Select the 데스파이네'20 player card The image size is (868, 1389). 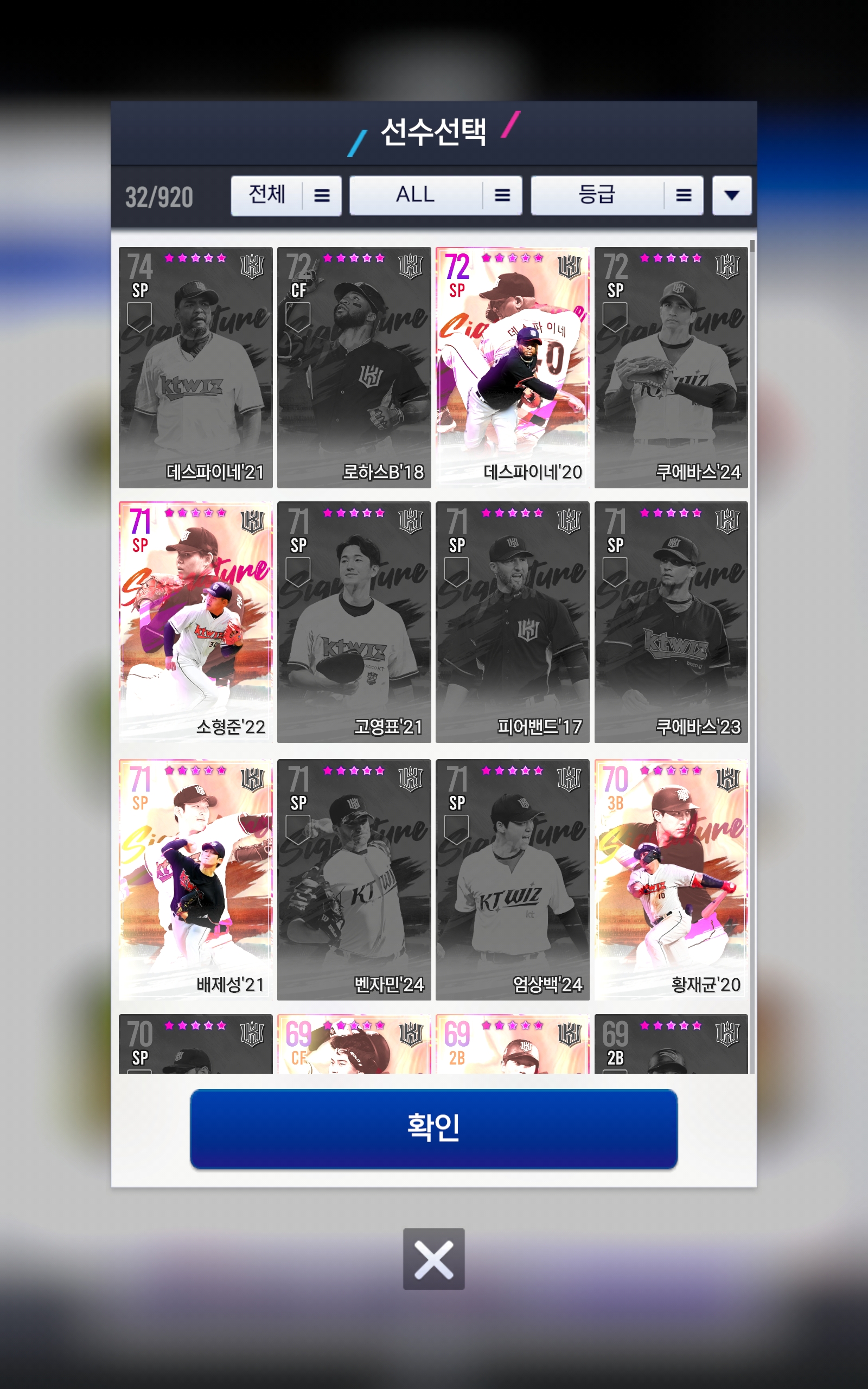[x=512, y=367]
